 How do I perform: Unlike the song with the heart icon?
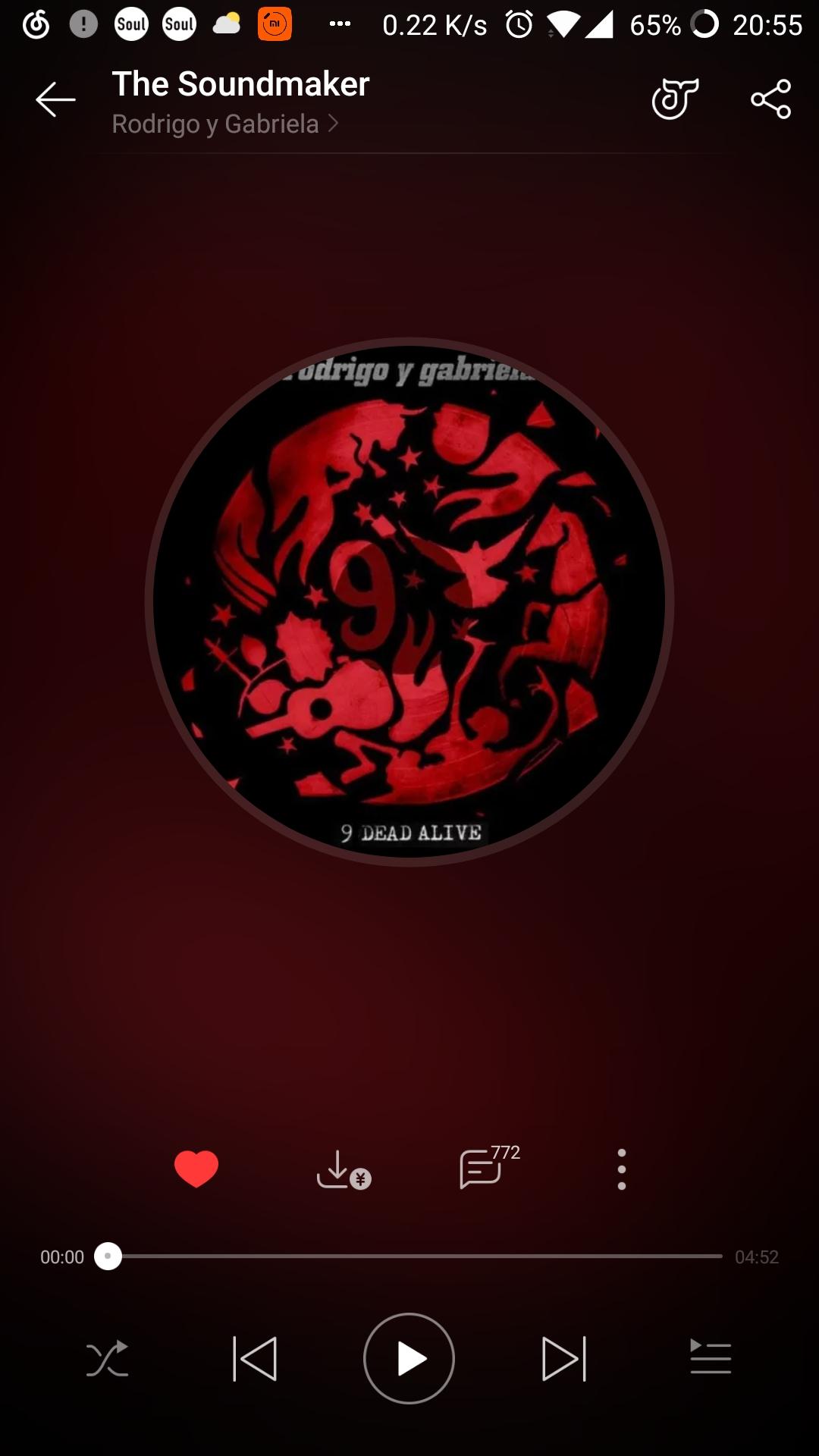[196, 1169]
